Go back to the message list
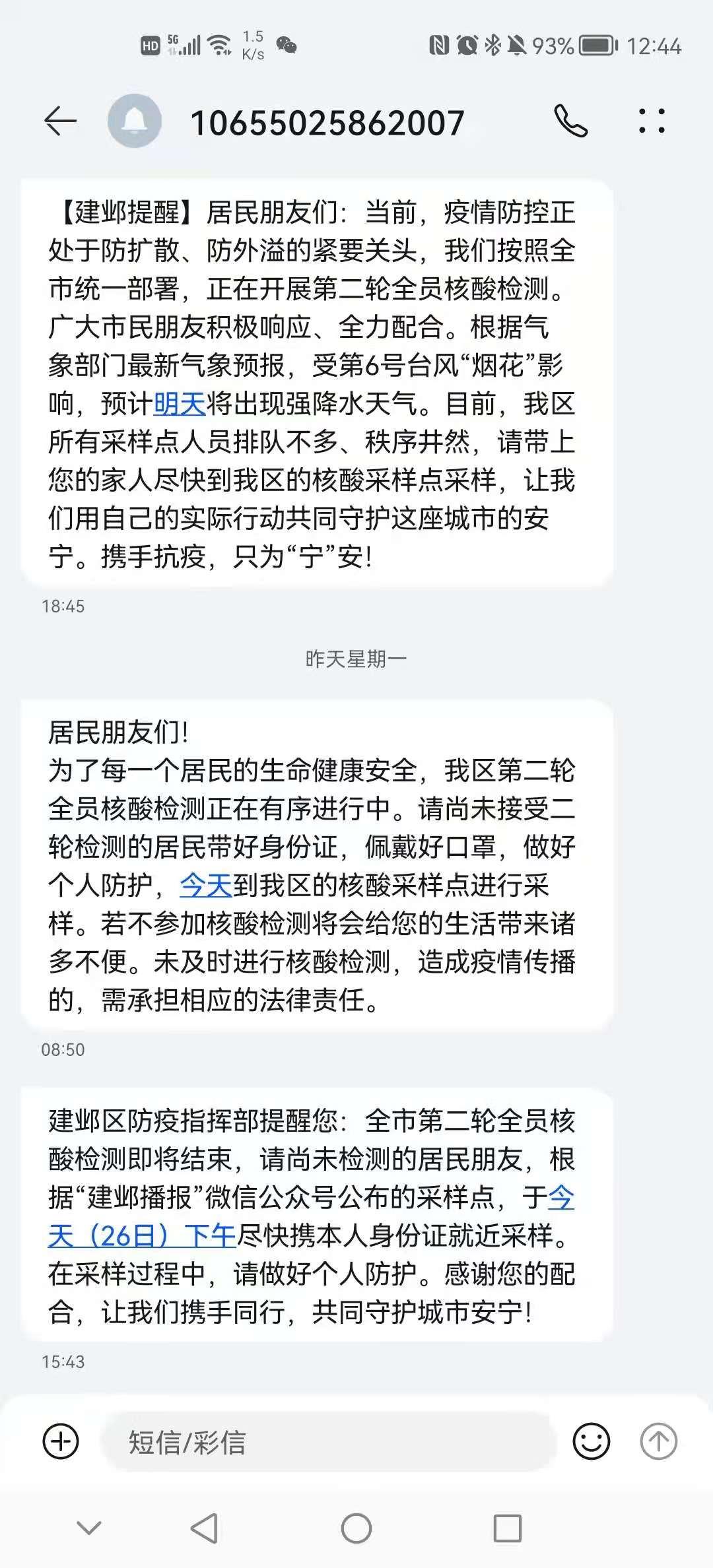 60,121
